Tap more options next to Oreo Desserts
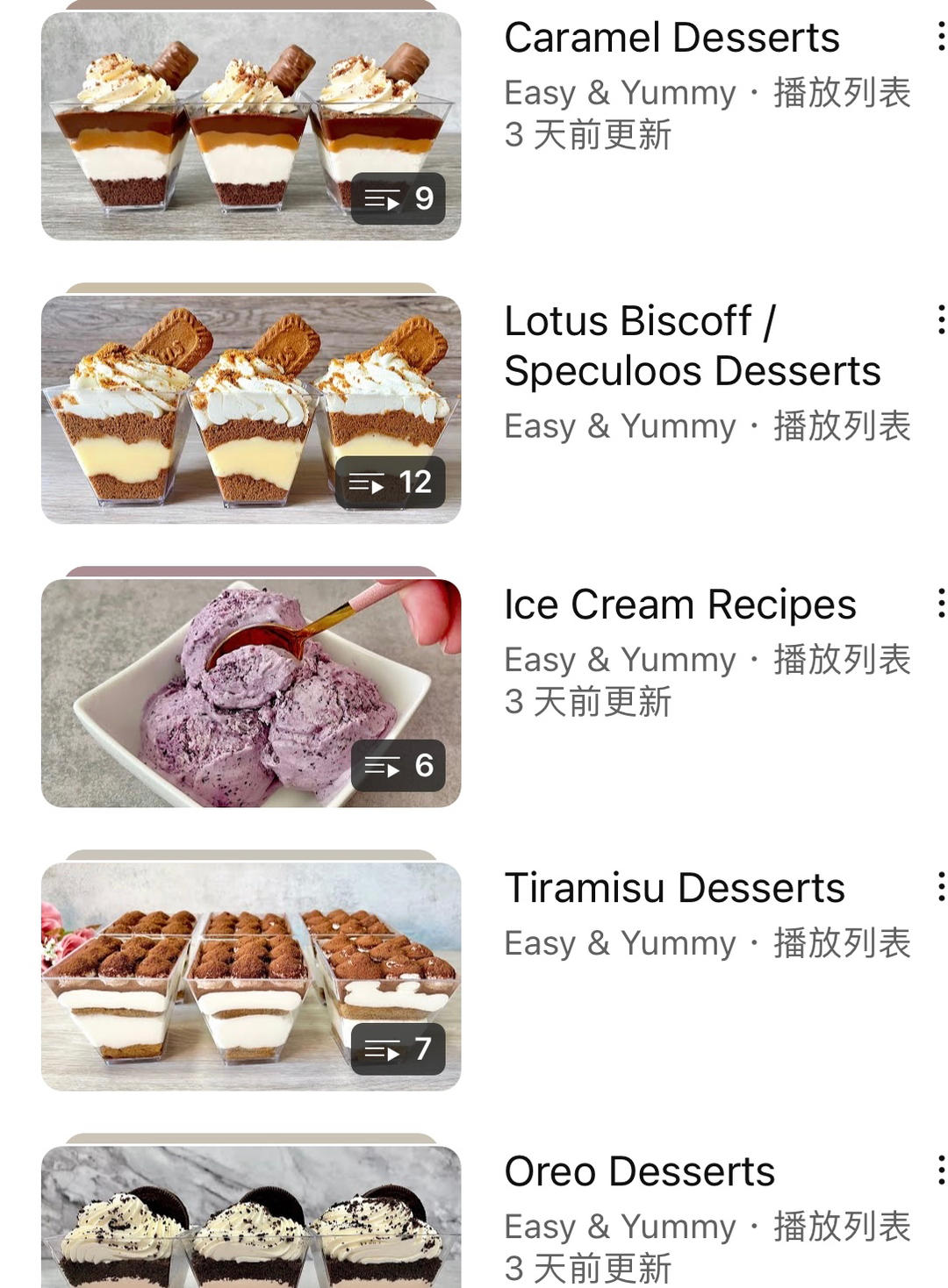 pos(940,1170)
